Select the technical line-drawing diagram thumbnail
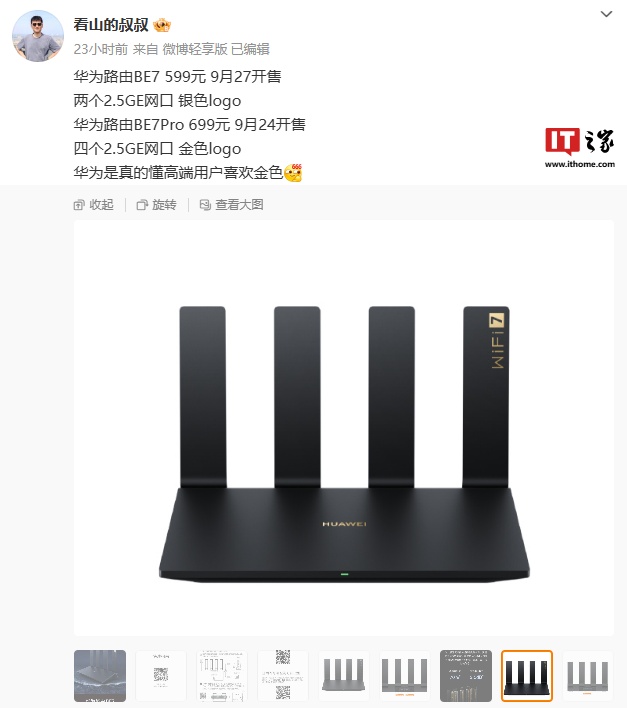 click(x=222, y=676)
